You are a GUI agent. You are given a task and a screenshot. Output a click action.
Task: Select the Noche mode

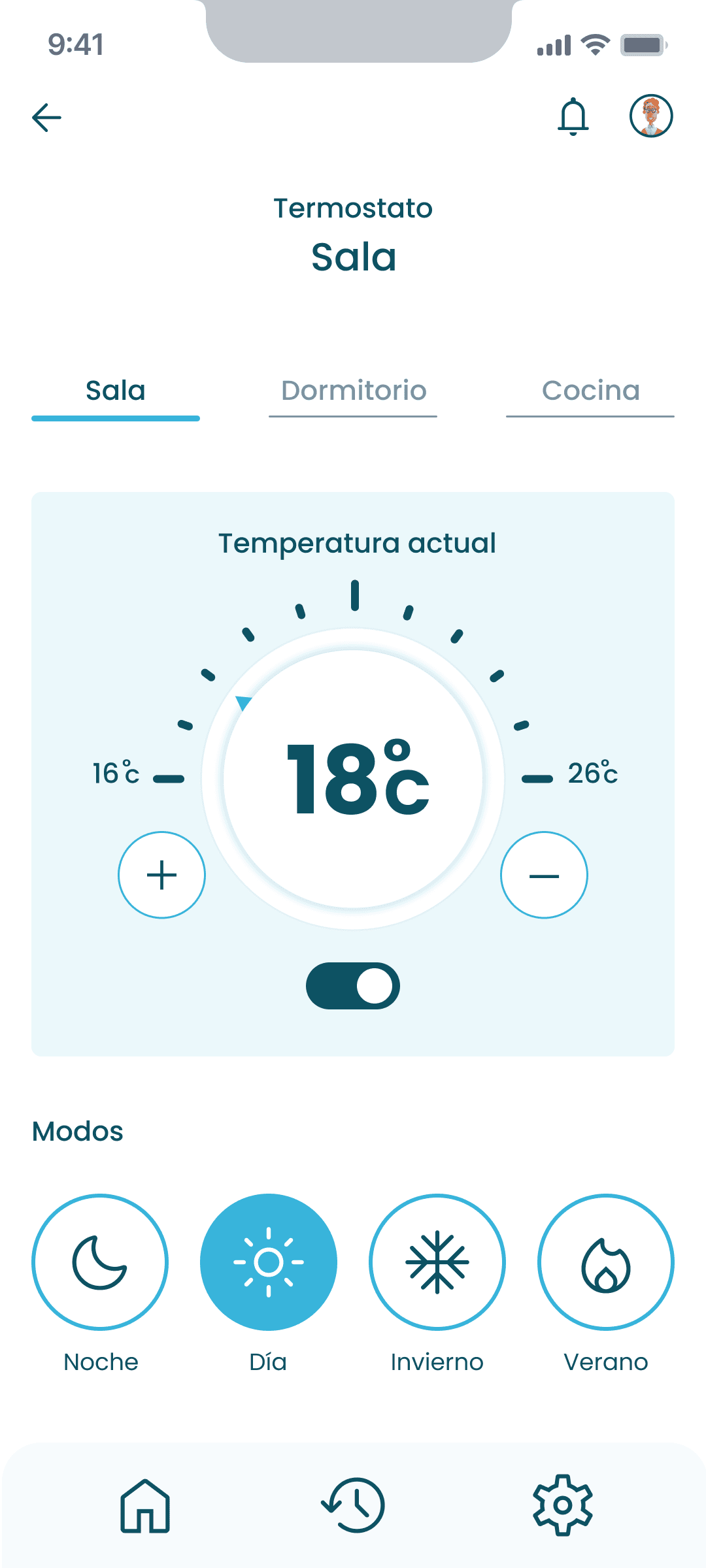100,1262
